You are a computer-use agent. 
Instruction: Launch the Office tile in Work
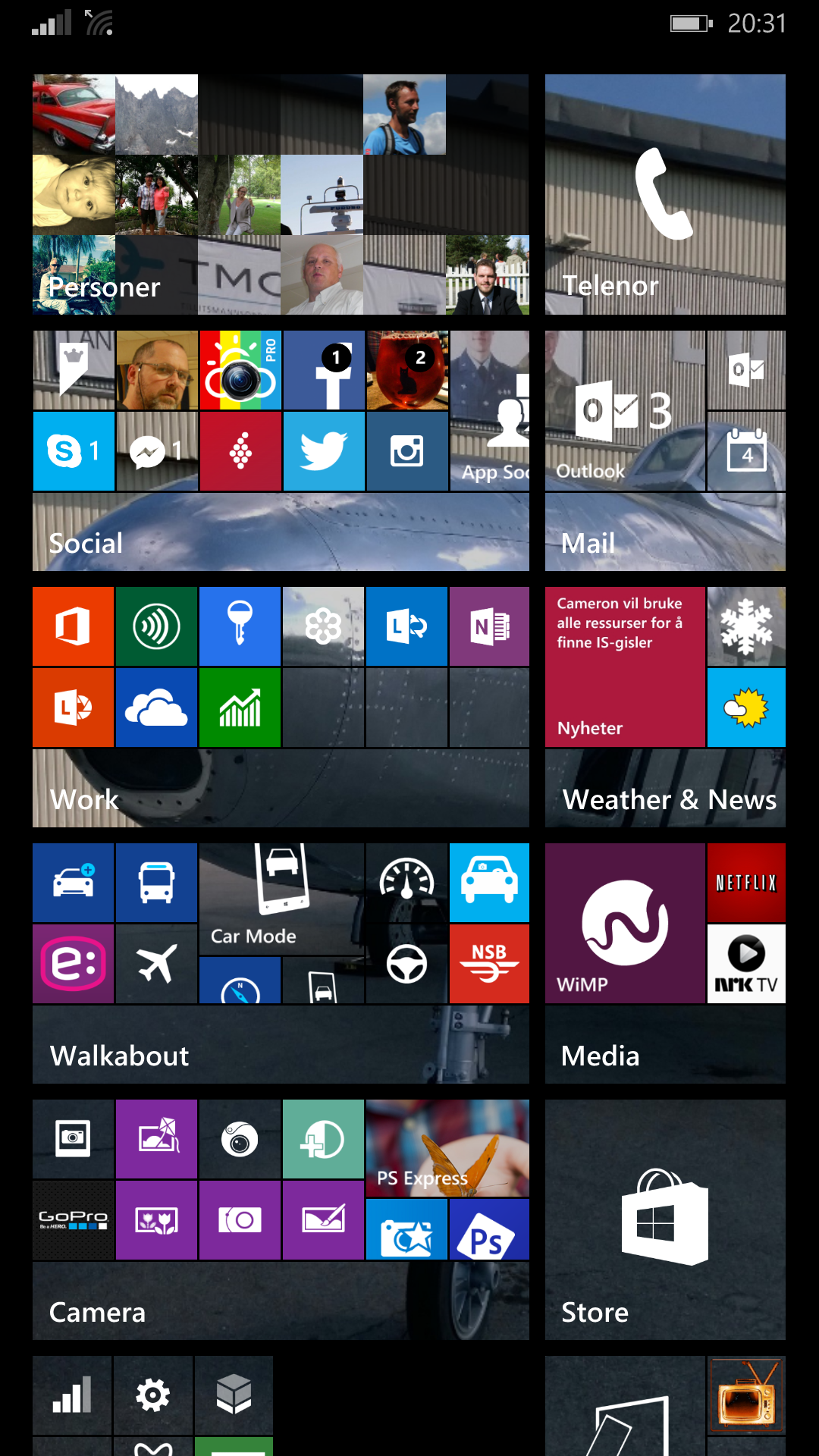tap(74, 626)
